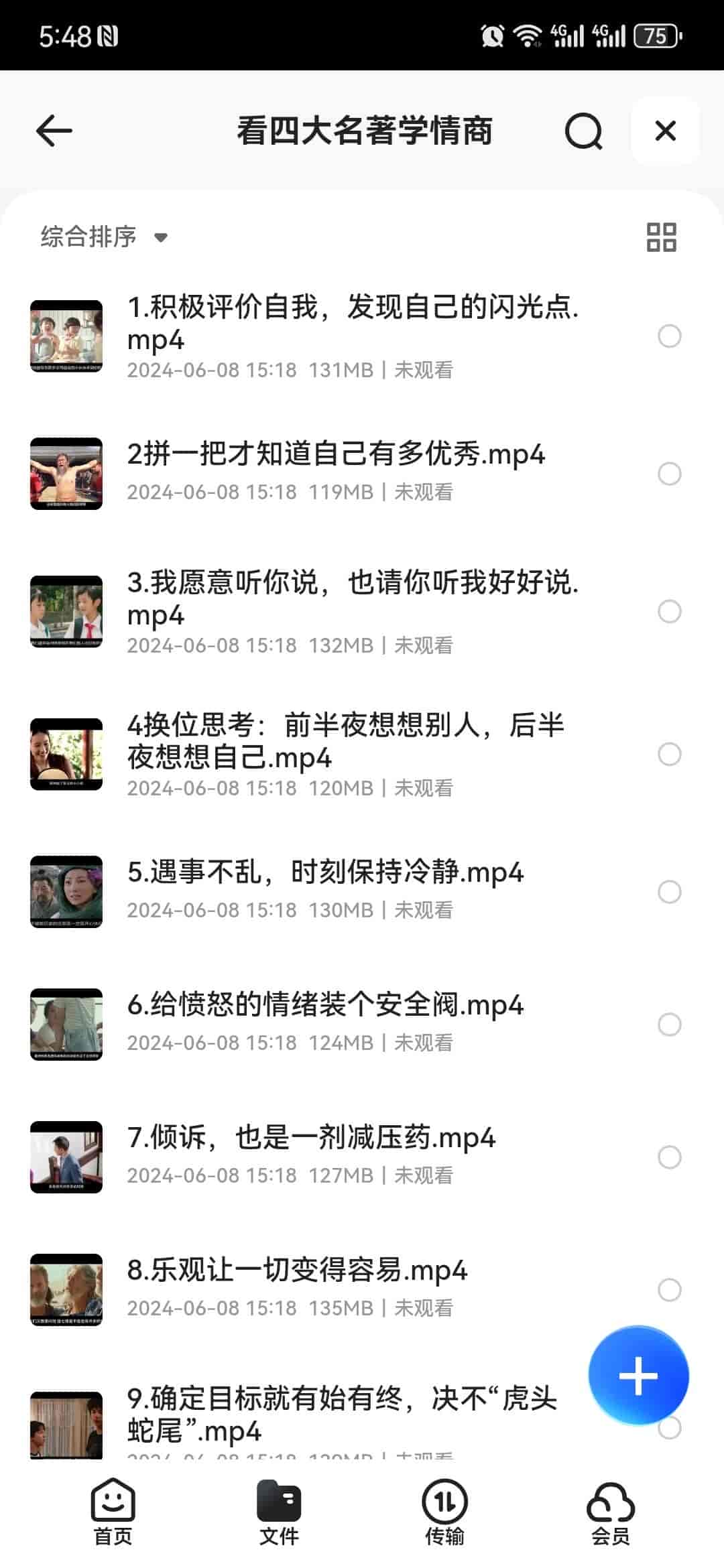Select the checkbox for 6.给愤怒的情绪装个安全阀.mp4
This screenshot has width=724, height=1568.
[x=669, y=1025]
